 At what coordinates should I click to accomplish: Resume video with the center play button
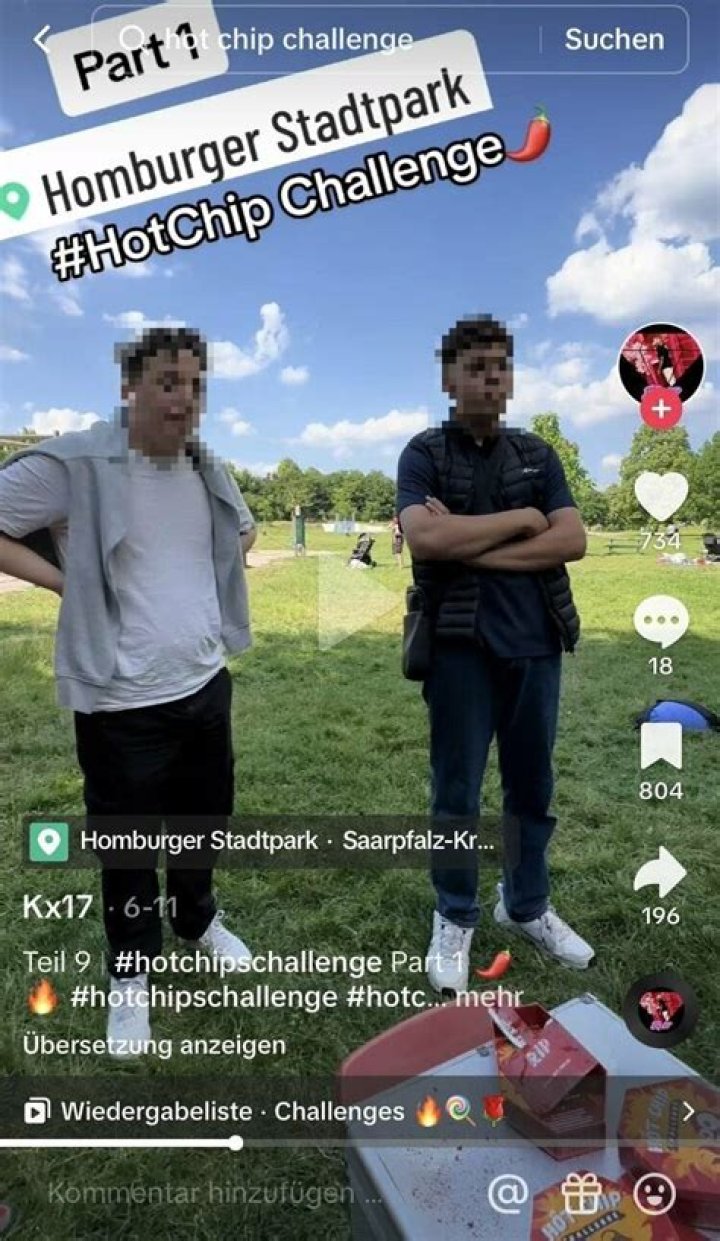click(x=357, y=602)
